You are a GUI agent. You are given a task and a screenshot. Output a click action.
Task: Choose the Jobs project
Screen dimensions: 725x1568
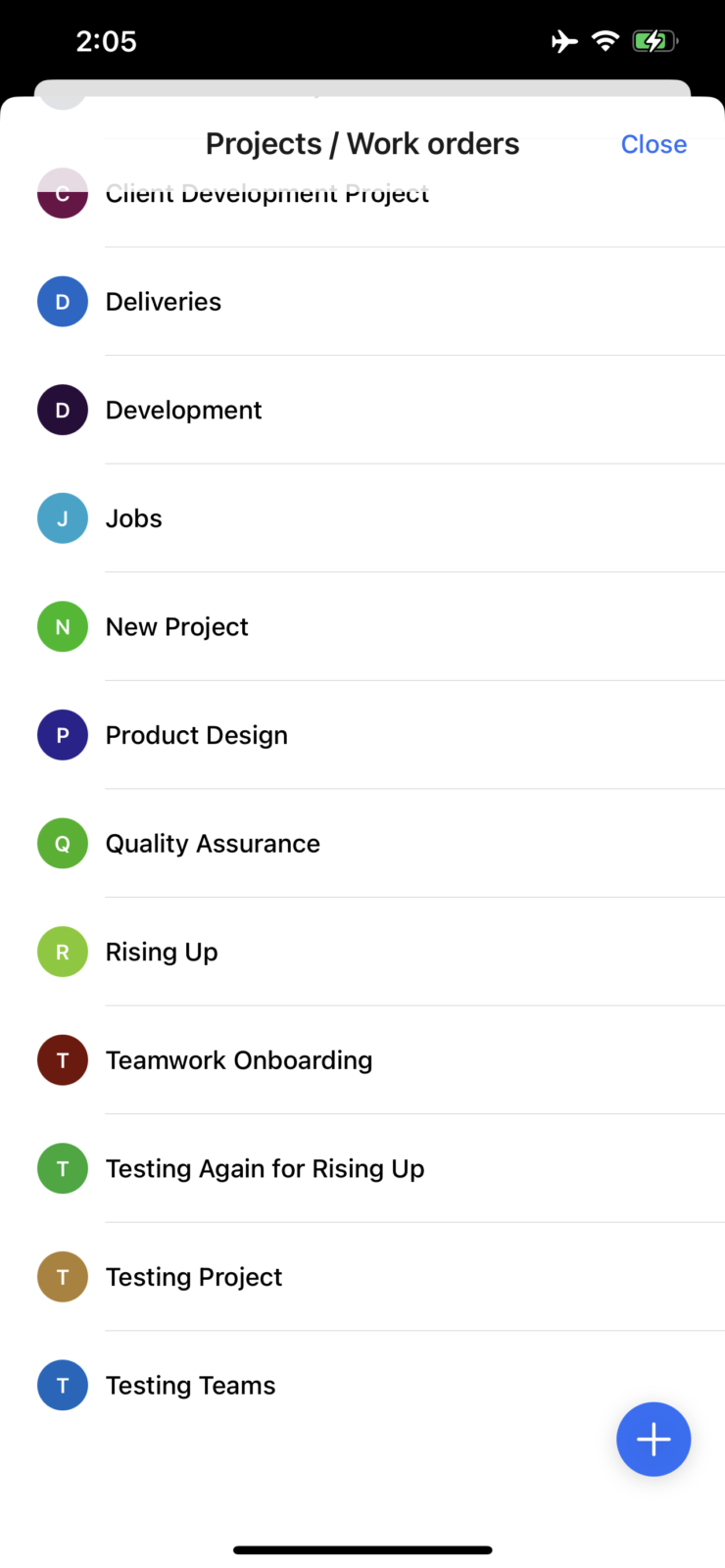362,518
